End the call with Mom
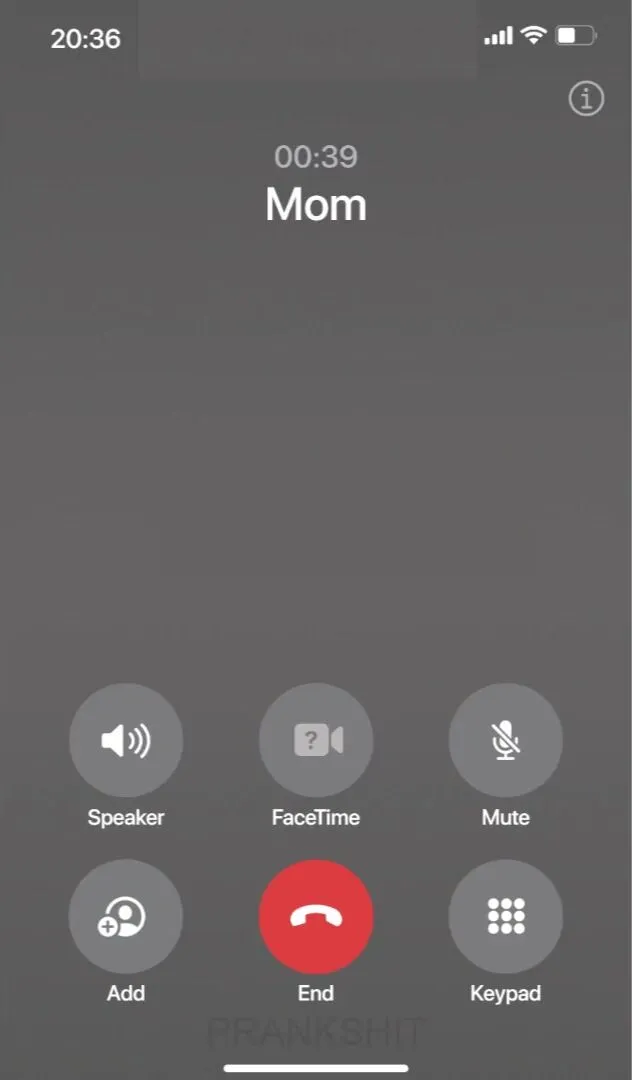This screenshot has width=632, height=1080. point(316,916)
